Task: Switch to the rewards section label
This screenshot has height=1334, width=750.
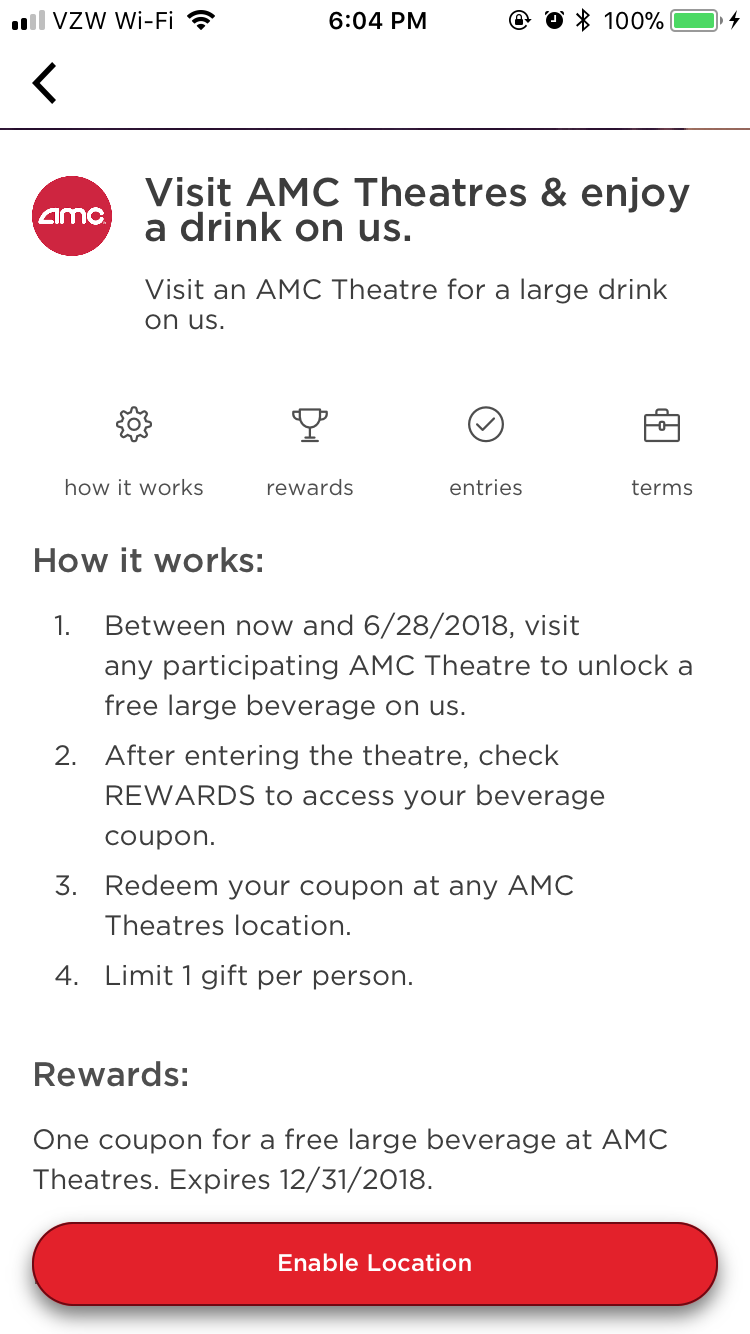Action: pos(309,488)
